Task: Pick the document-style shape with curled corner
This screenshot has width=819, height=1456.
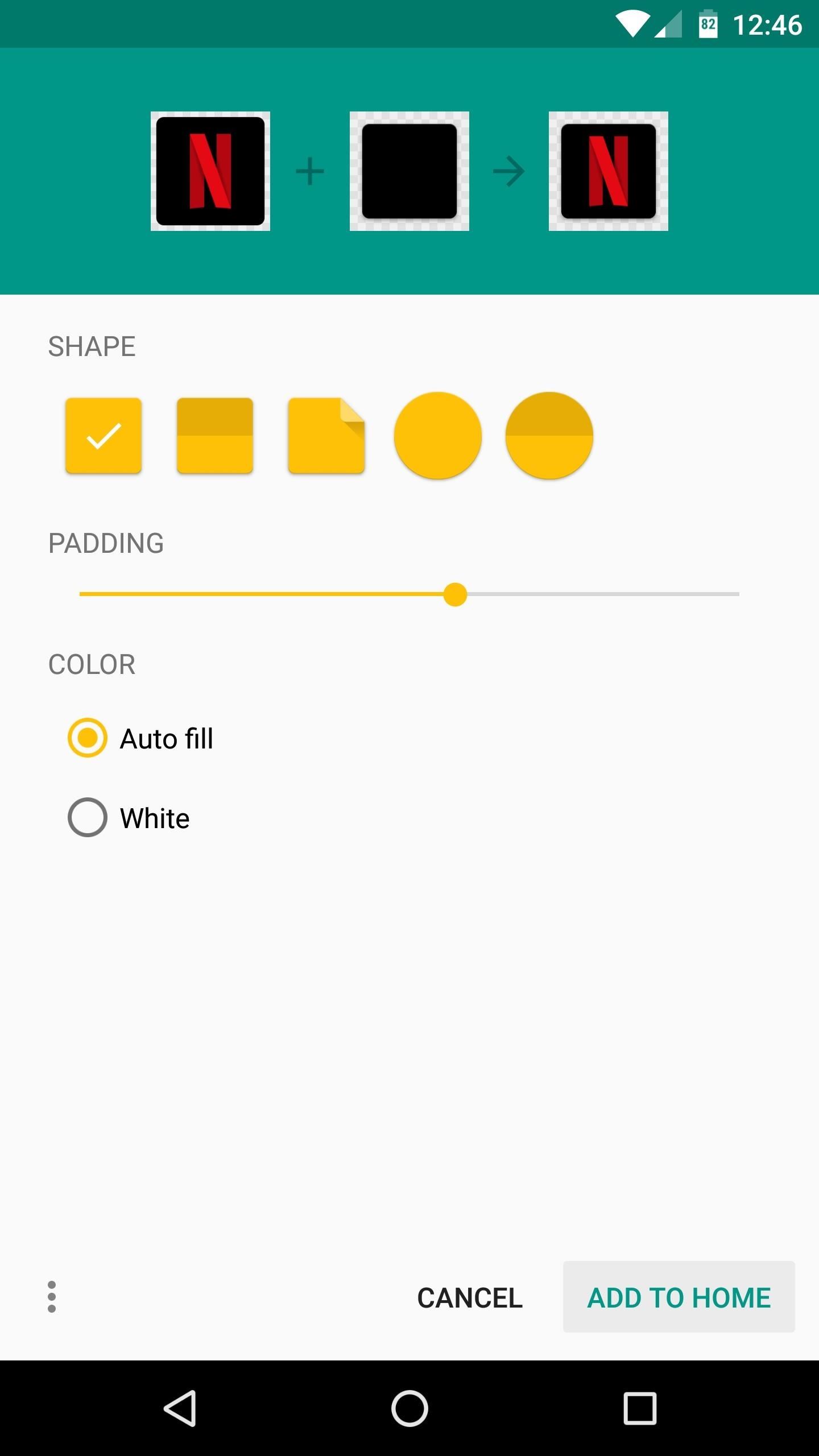Action: pyautogui.click(x=326, y=435)
